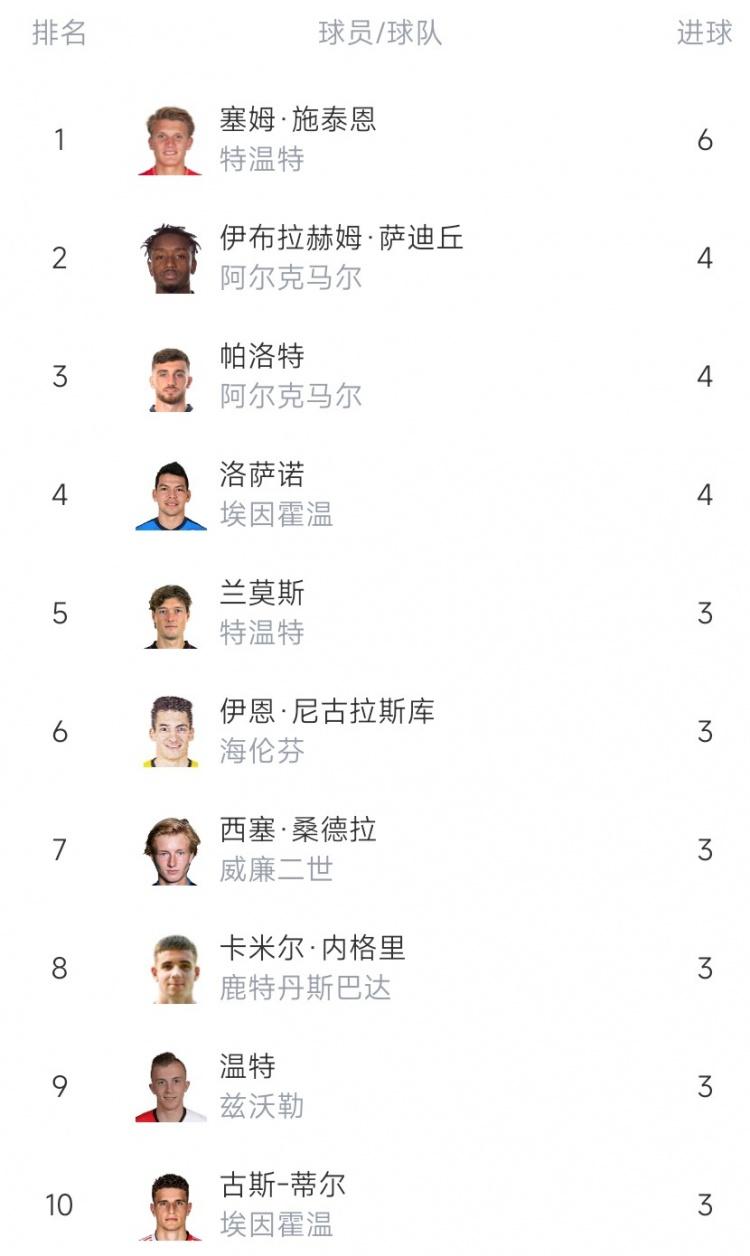Tap the 兰莫斯 scorer row
Image resolution: width=750 pixels, height=1256 pixels.
(262, 594)
